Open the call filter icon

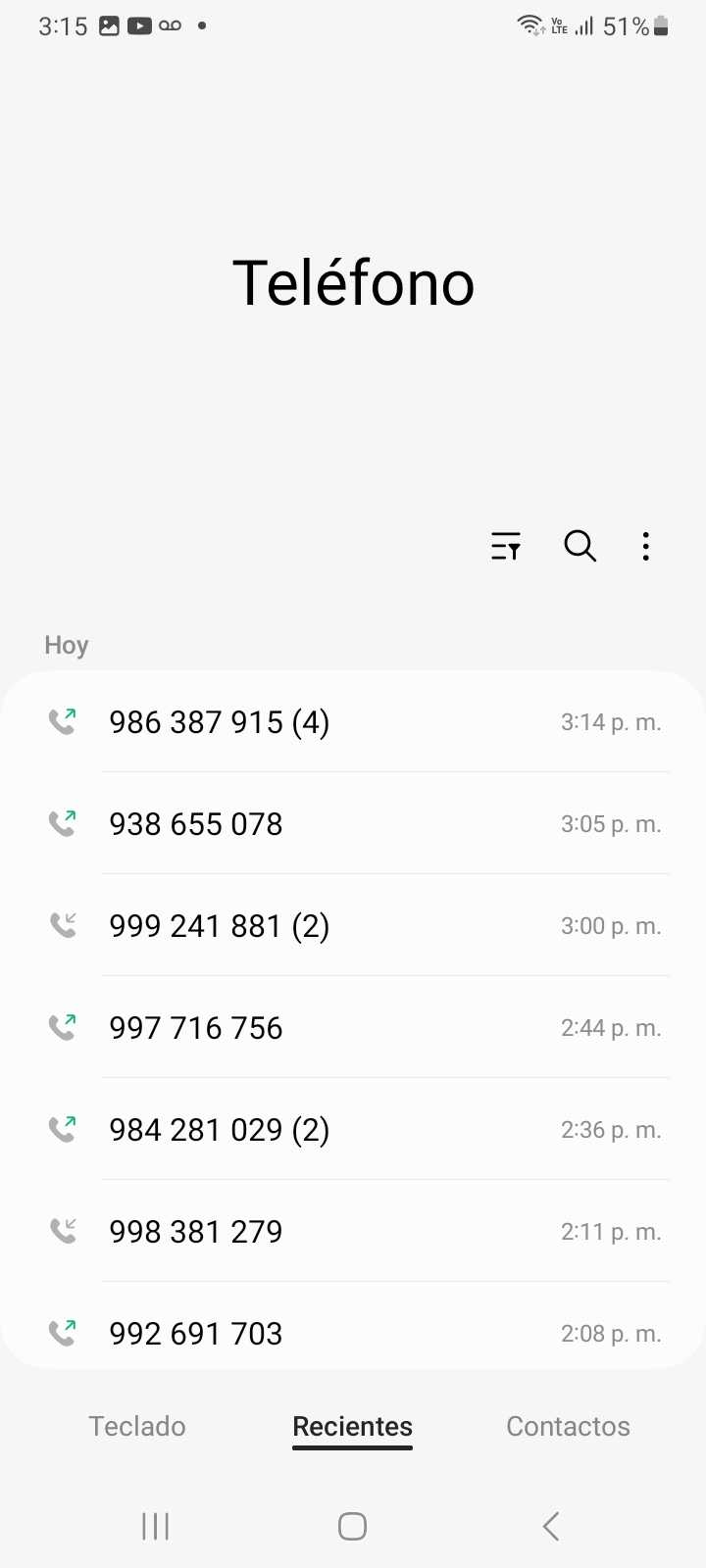tap(506, 546)
